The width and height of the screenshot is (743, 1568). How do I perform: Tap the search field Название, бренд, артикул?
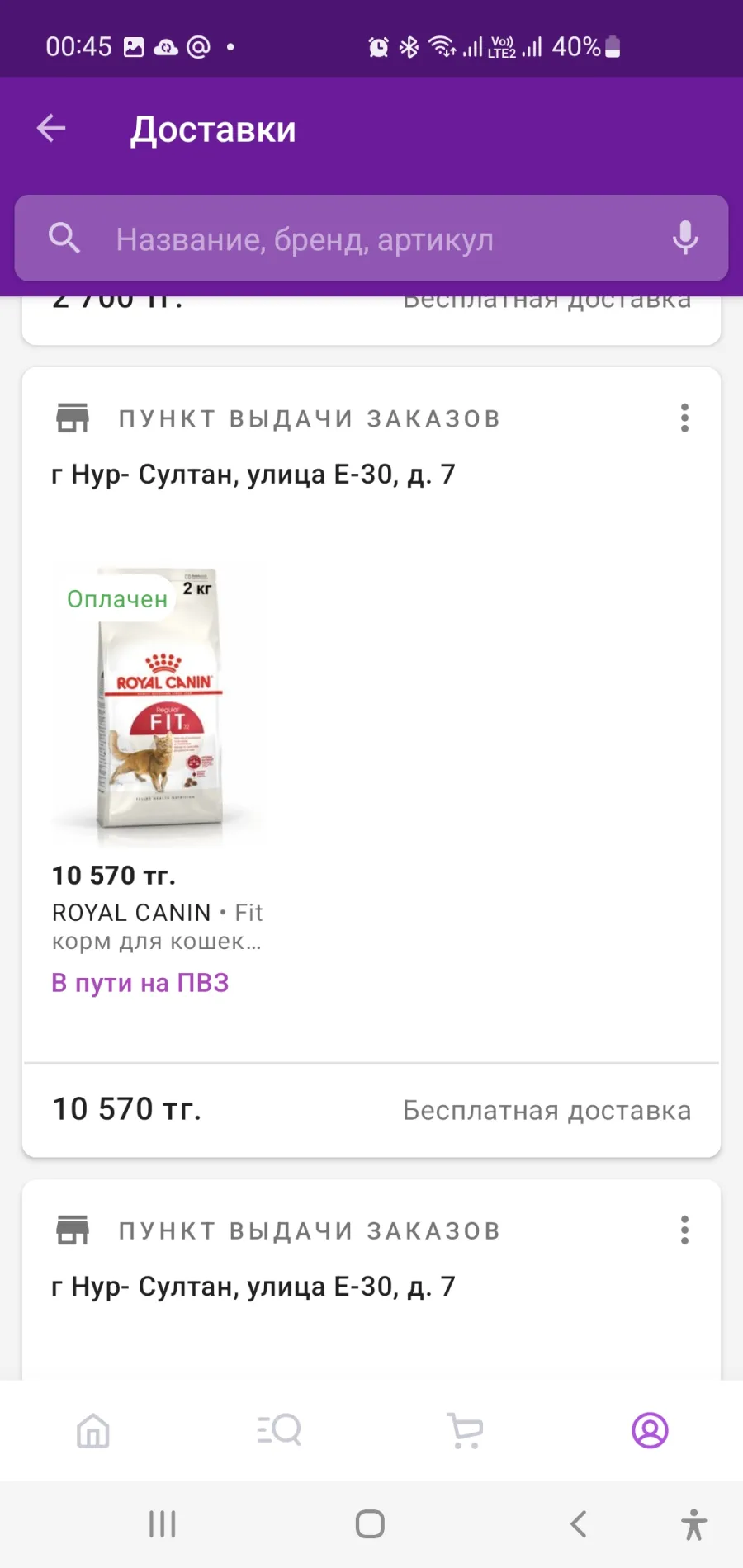[x=371, y=239]
